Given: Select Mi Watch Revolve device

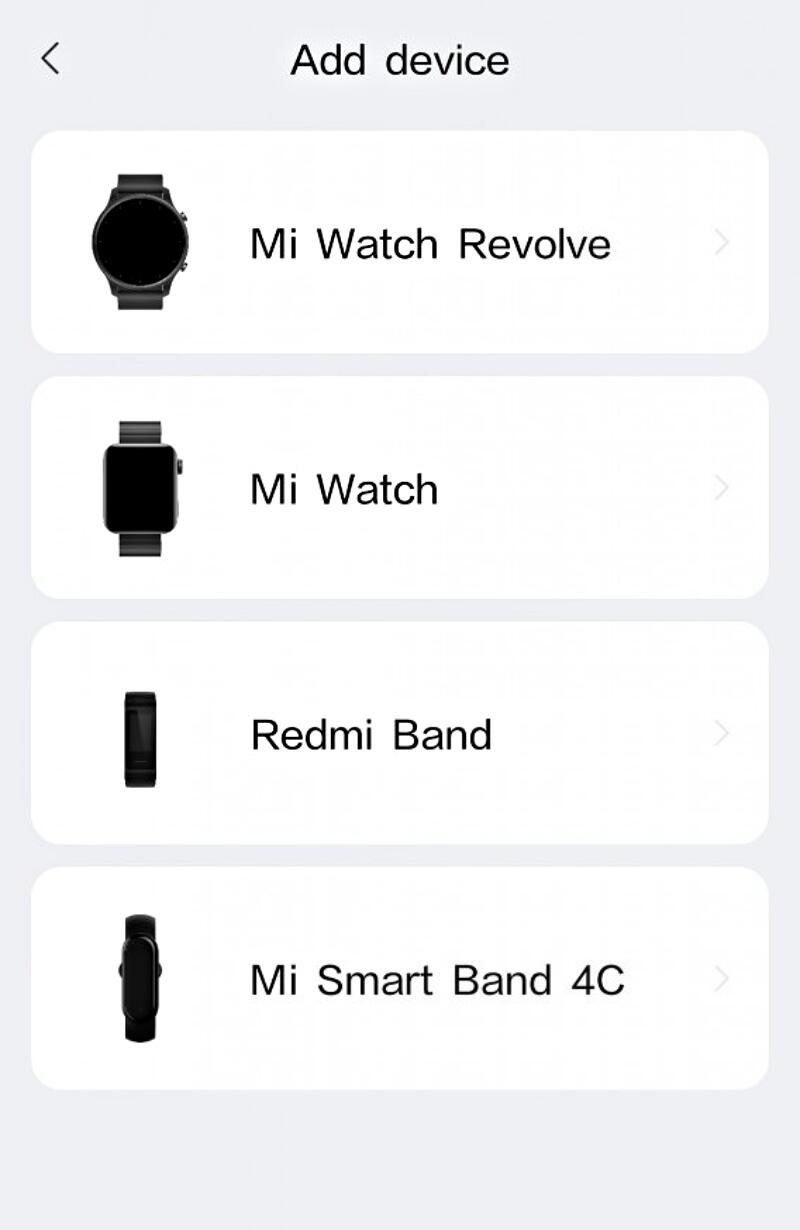Looking at the screenshot, I should [x=400, y=243].
